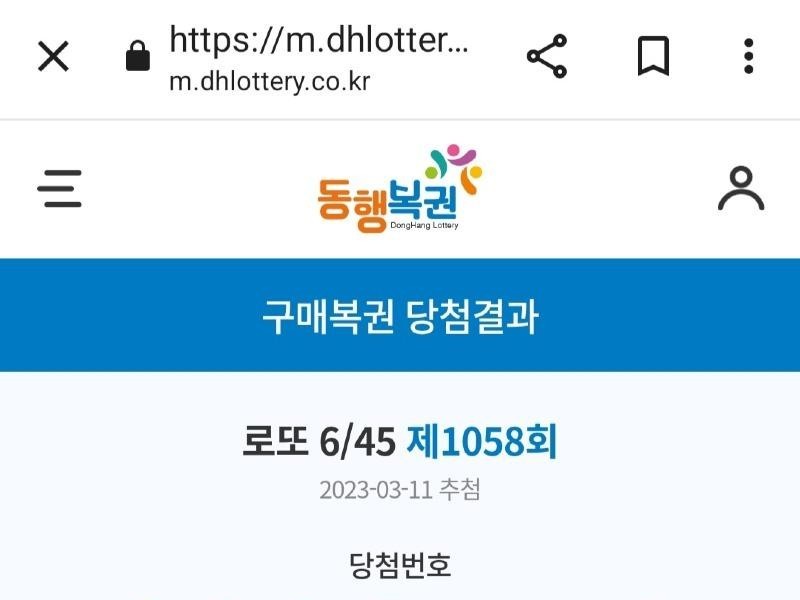Open the hamburger navigation menu
This screenshot has width=800, height=600.
coord(59,188)
